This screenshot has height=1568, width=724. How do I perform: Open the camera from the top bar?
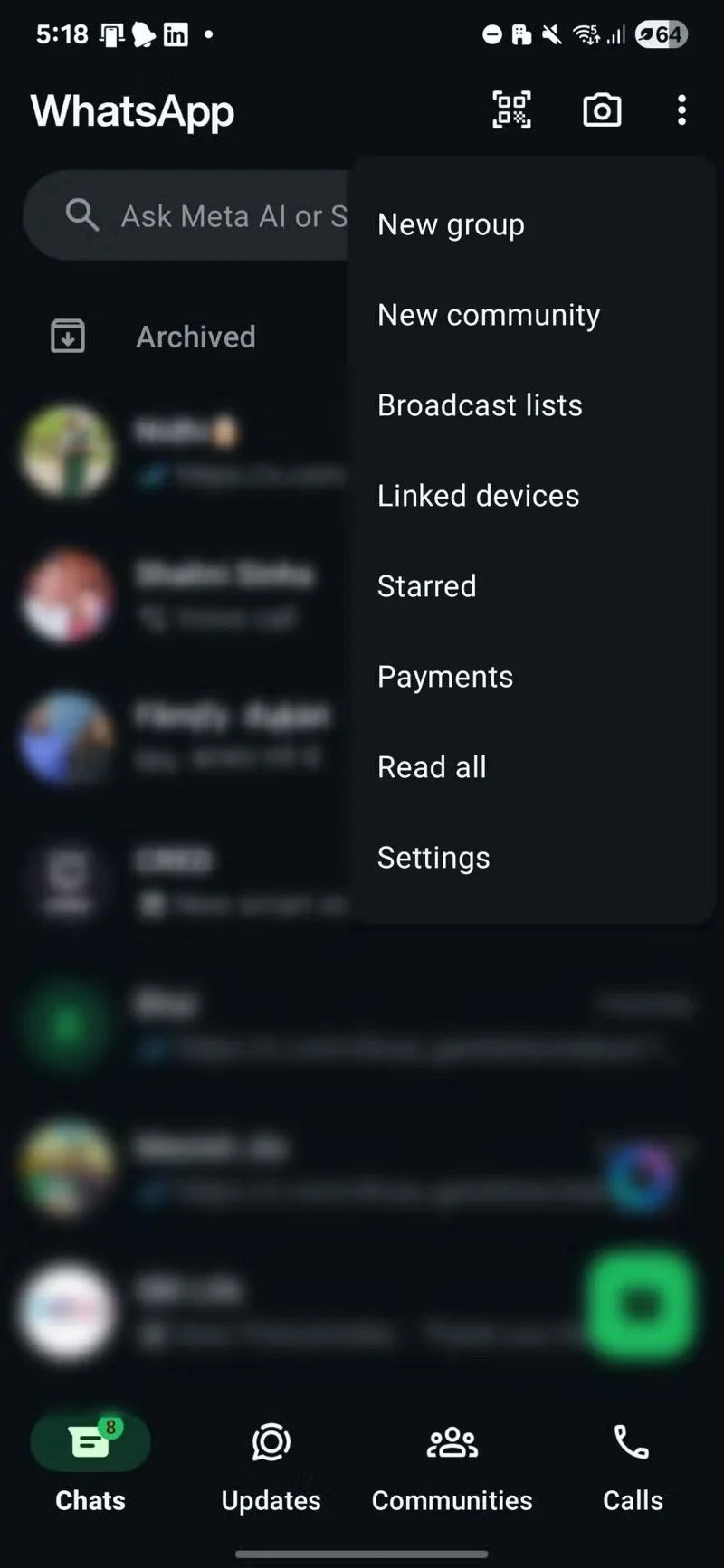pos(602,109)
